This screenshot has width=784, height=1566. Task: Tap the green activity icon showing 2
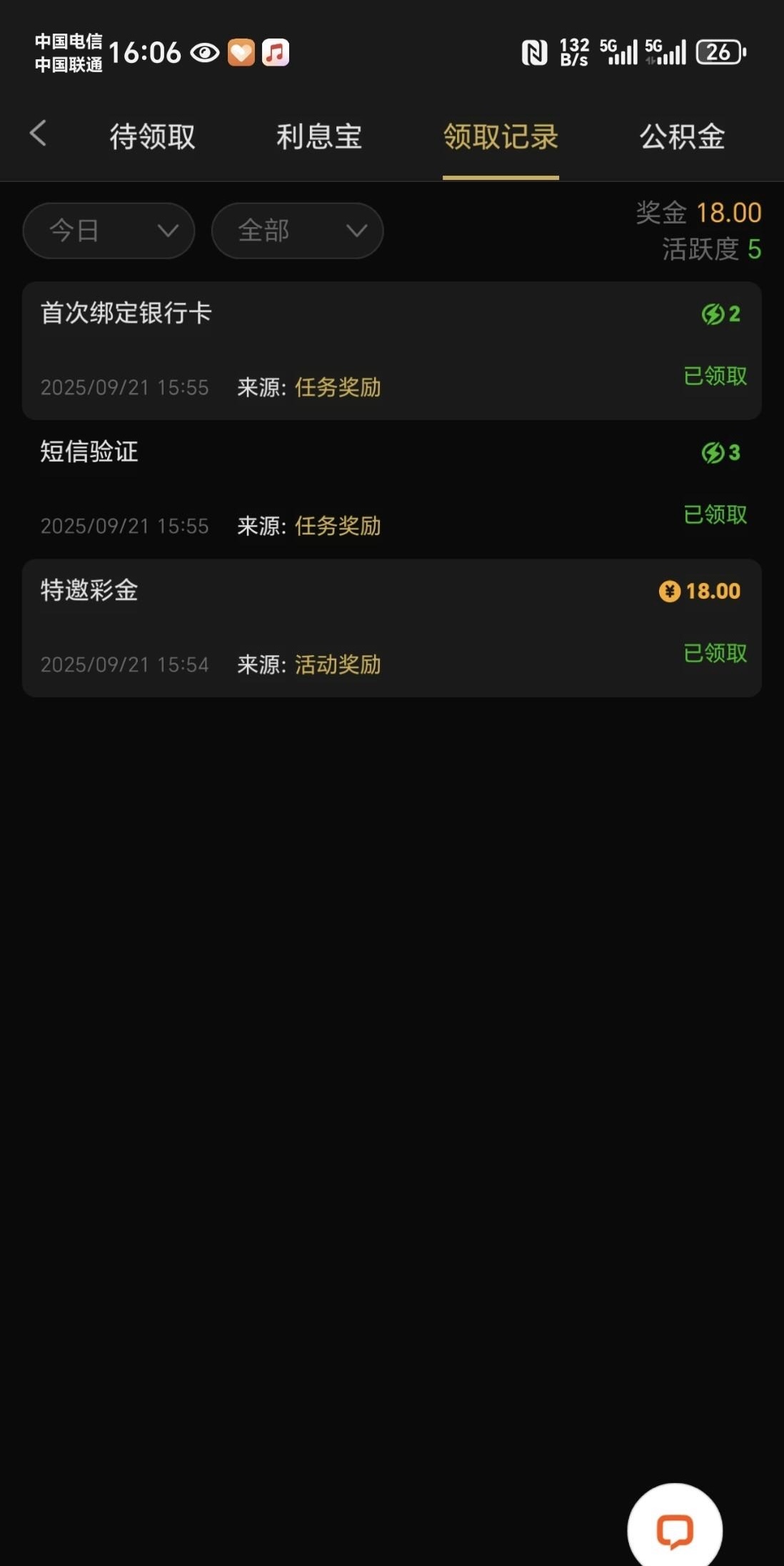coord(720,313)
